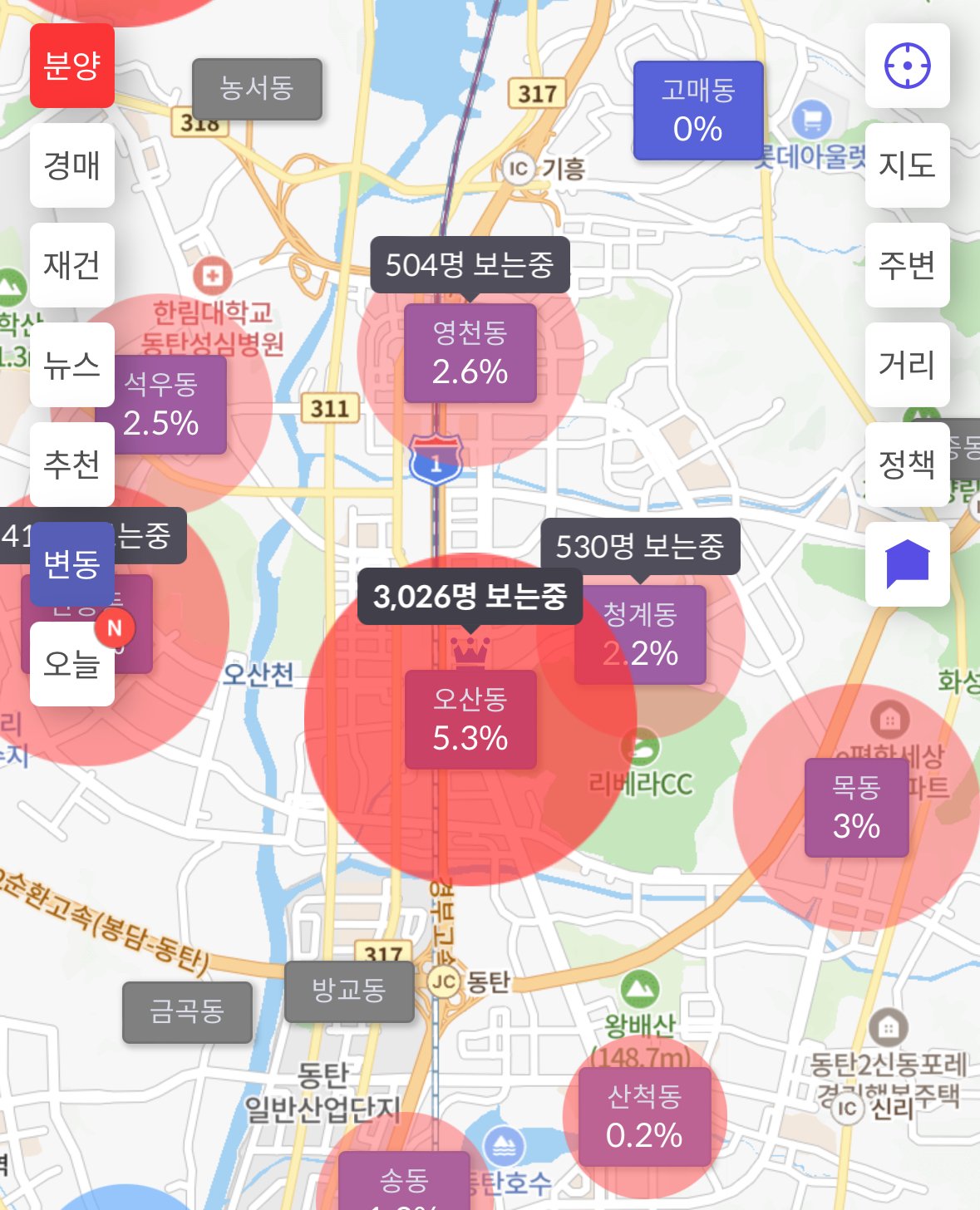Open the 정책 policy layer
The width and height of the screenshot is (980, 1210).
click(x=907, y=465)
